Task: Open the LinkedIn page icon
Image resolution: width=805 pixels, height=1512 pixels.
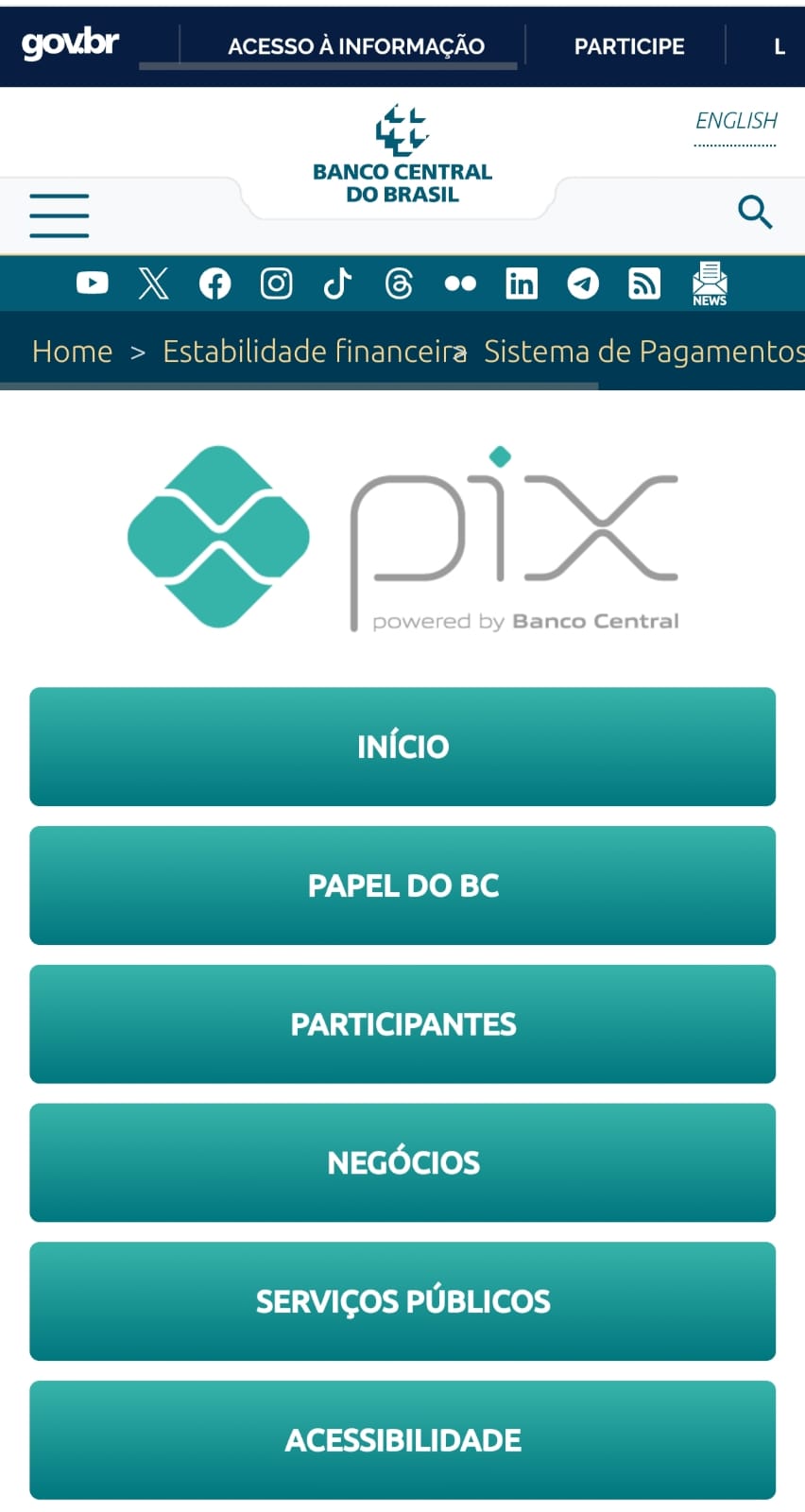Action: [x=522, y=283]
